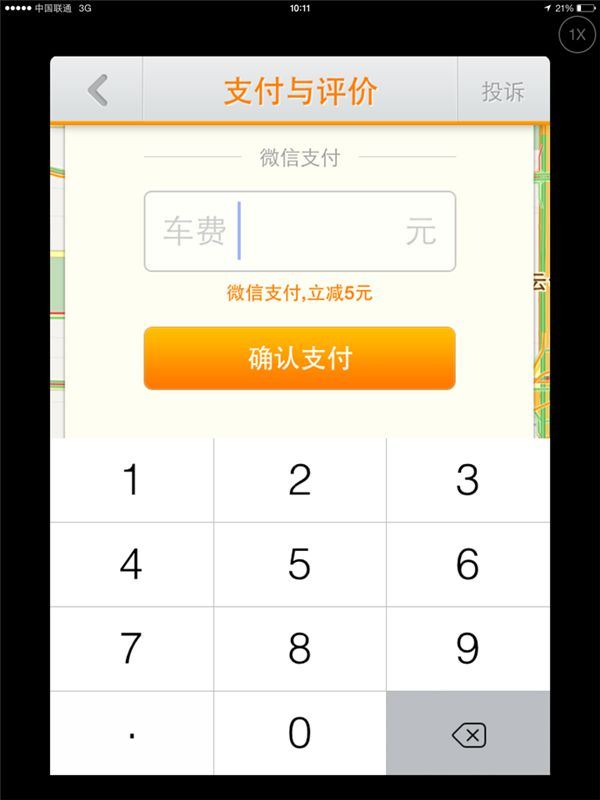
Task: Toggle the 1X scale button
Action: pos(577,35)
